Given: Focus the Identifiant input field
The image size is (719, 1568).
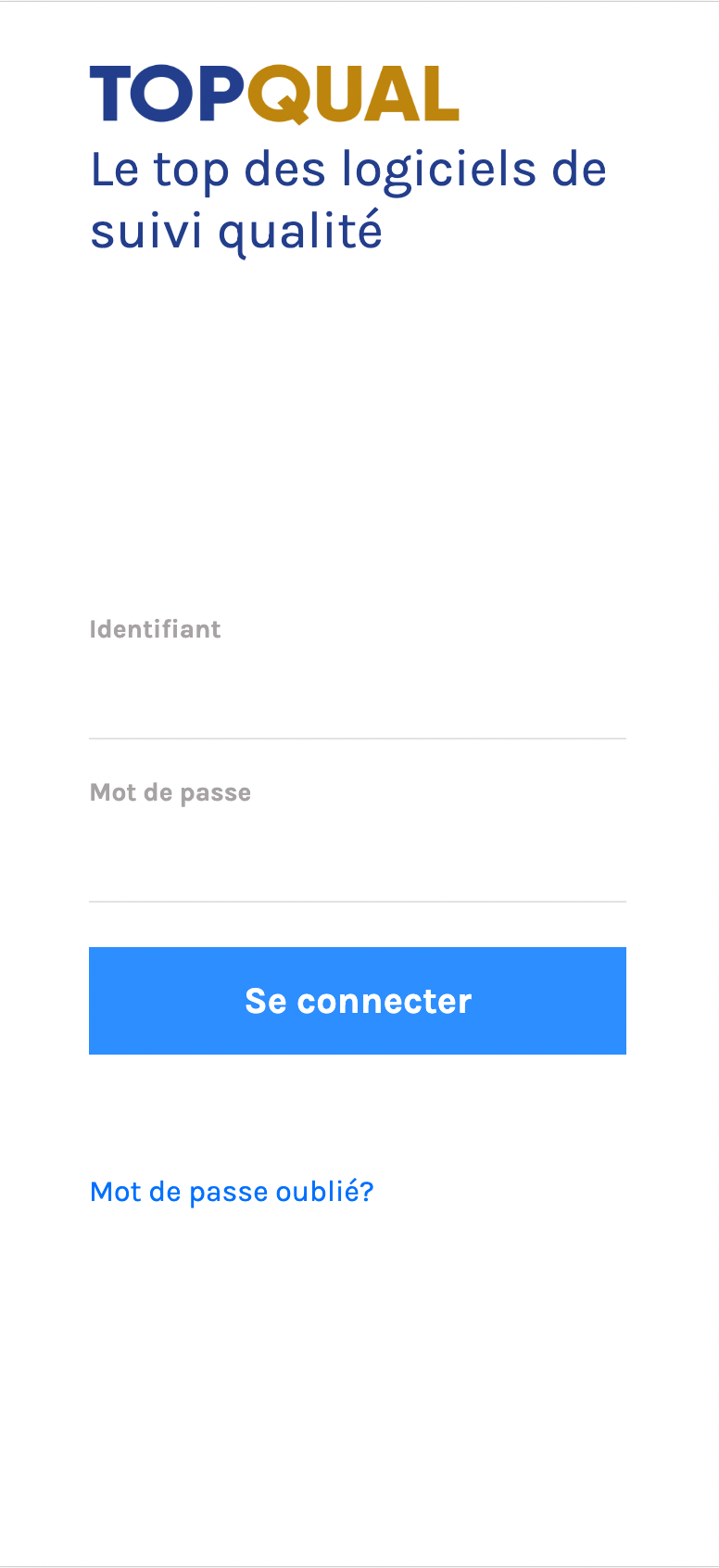Looking at the screenshot, I should click(x=357, y=697).
